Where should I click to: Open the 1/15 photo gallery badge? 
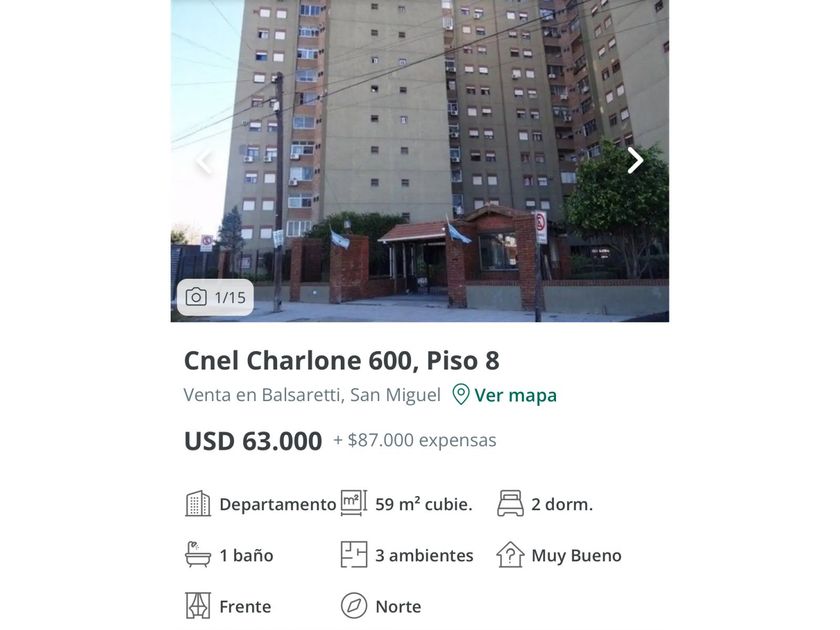215,297
